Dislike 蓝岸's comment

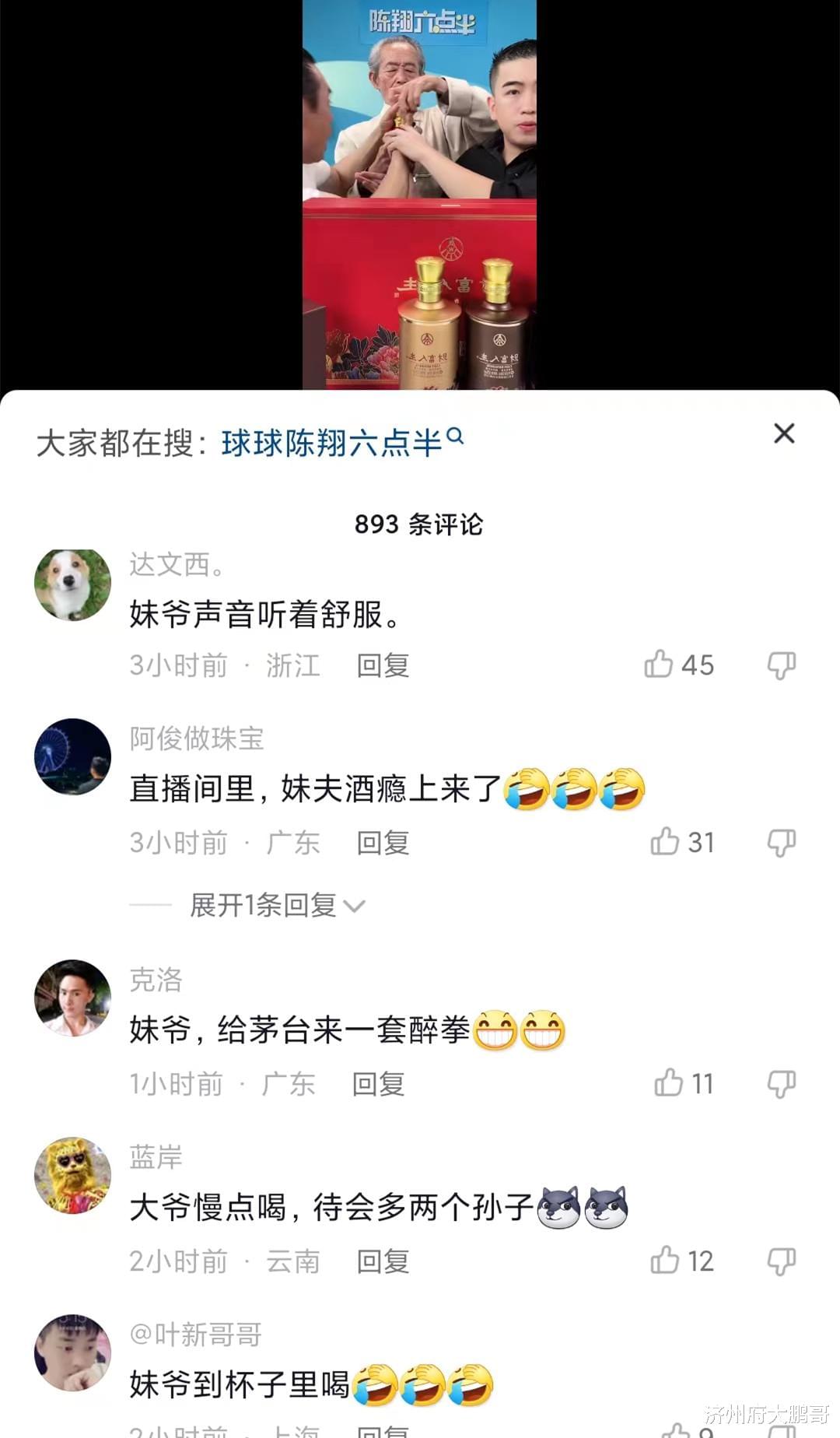781,1261
